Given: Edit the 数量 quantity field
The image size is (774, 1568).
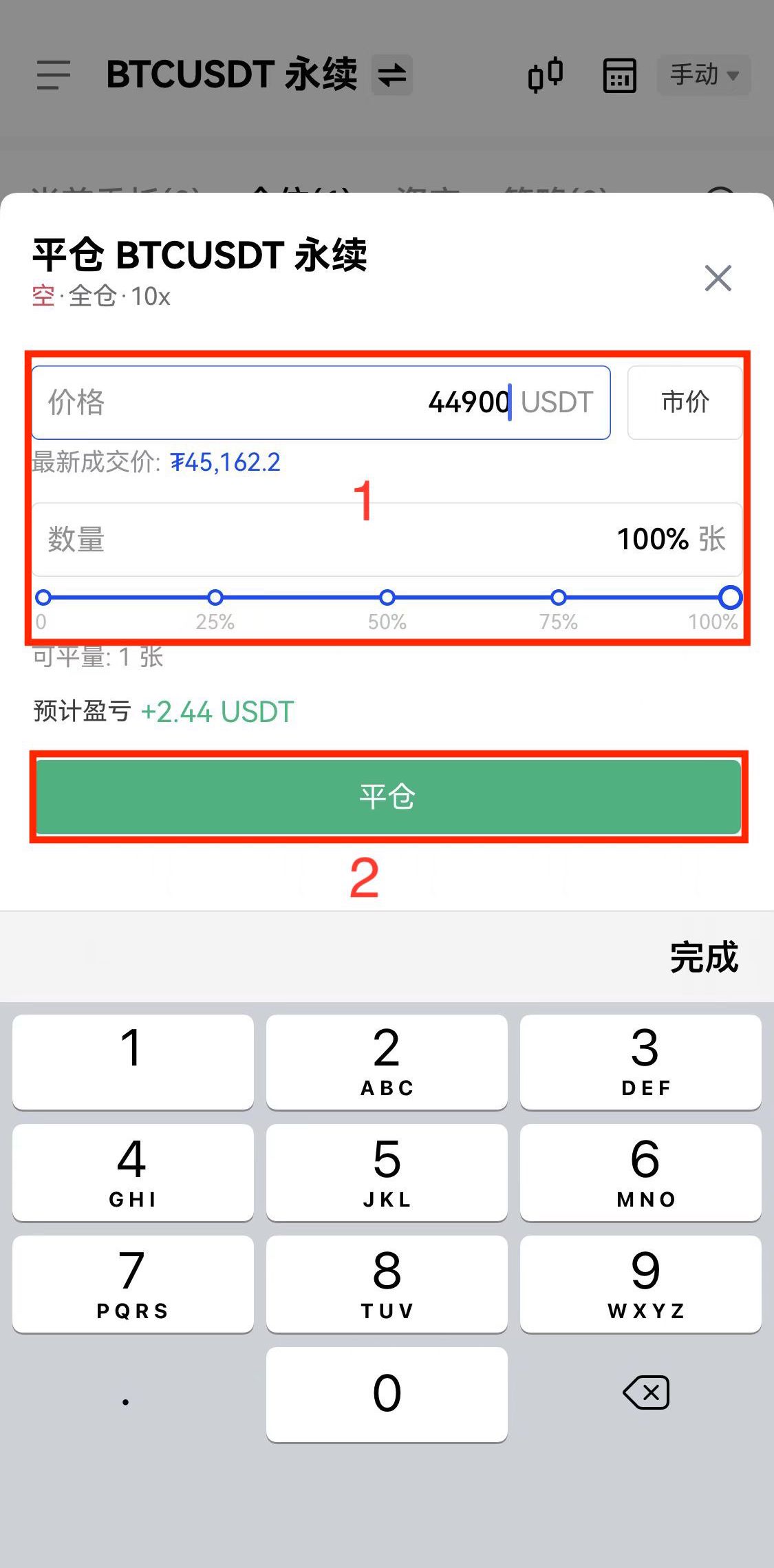Looking at the screenshot, I should (387, 540).
